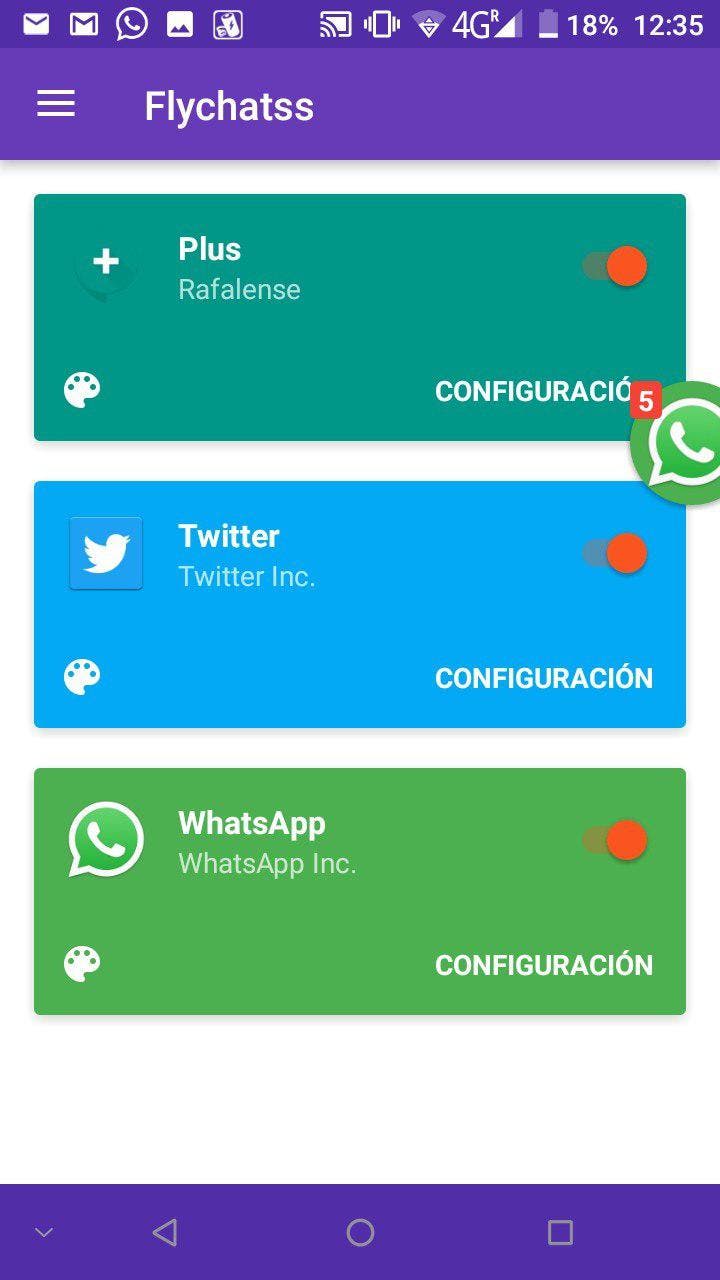Disable the Plus chat toggle
The width and height of the screenshot is (720, 1280).
click(x=611, y=265)
